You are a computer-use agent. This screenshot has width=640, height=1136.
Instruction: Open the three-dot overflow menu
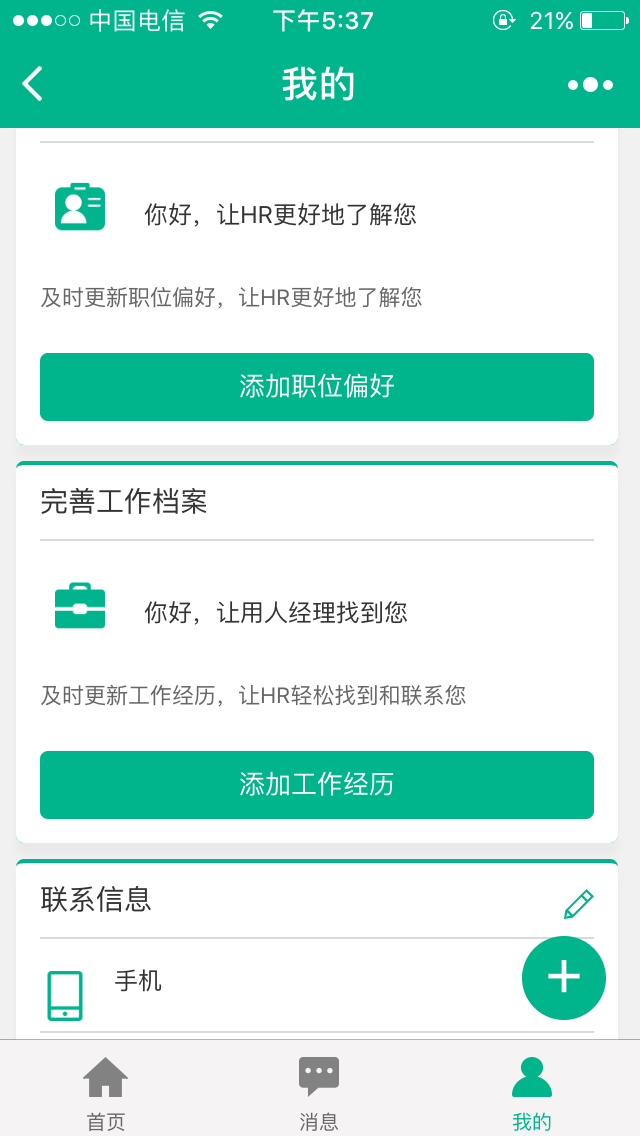tap(591, 85)
